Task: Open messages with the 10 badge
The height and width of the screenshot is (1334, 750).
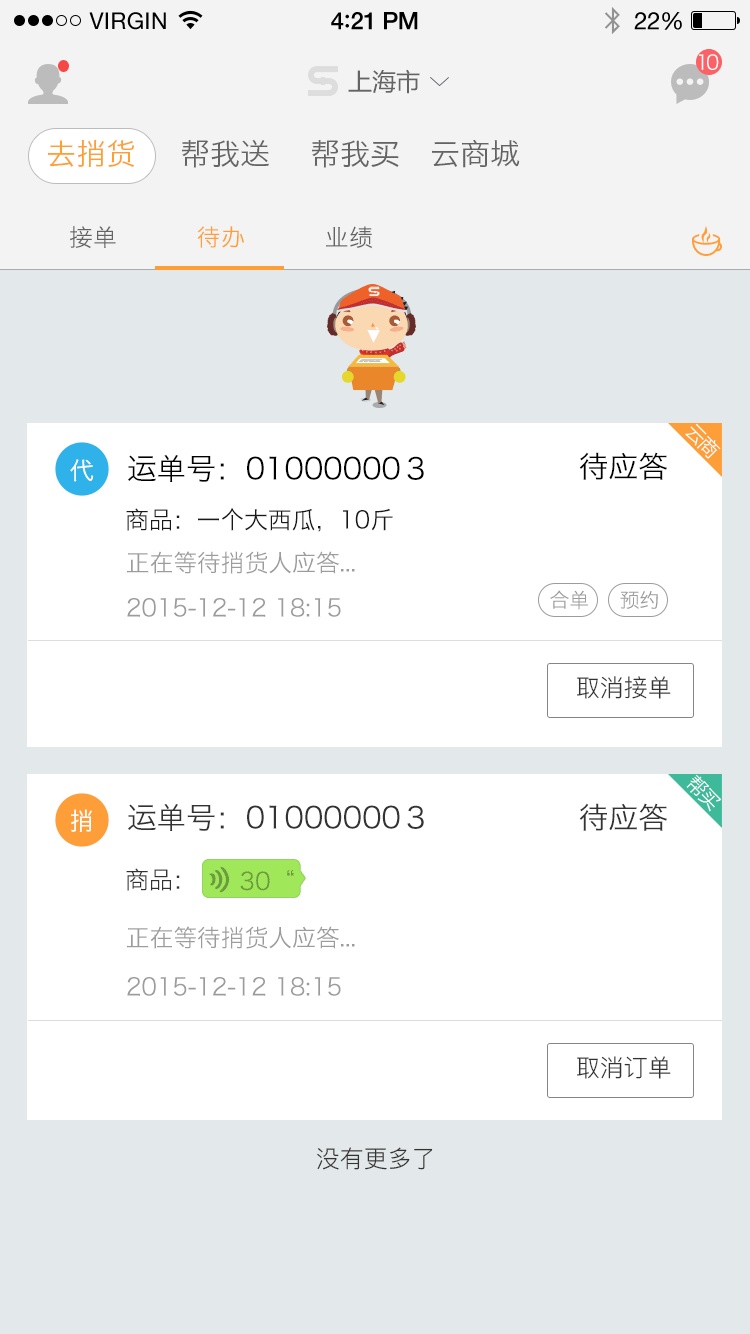Action: click(x=691, y=82)
